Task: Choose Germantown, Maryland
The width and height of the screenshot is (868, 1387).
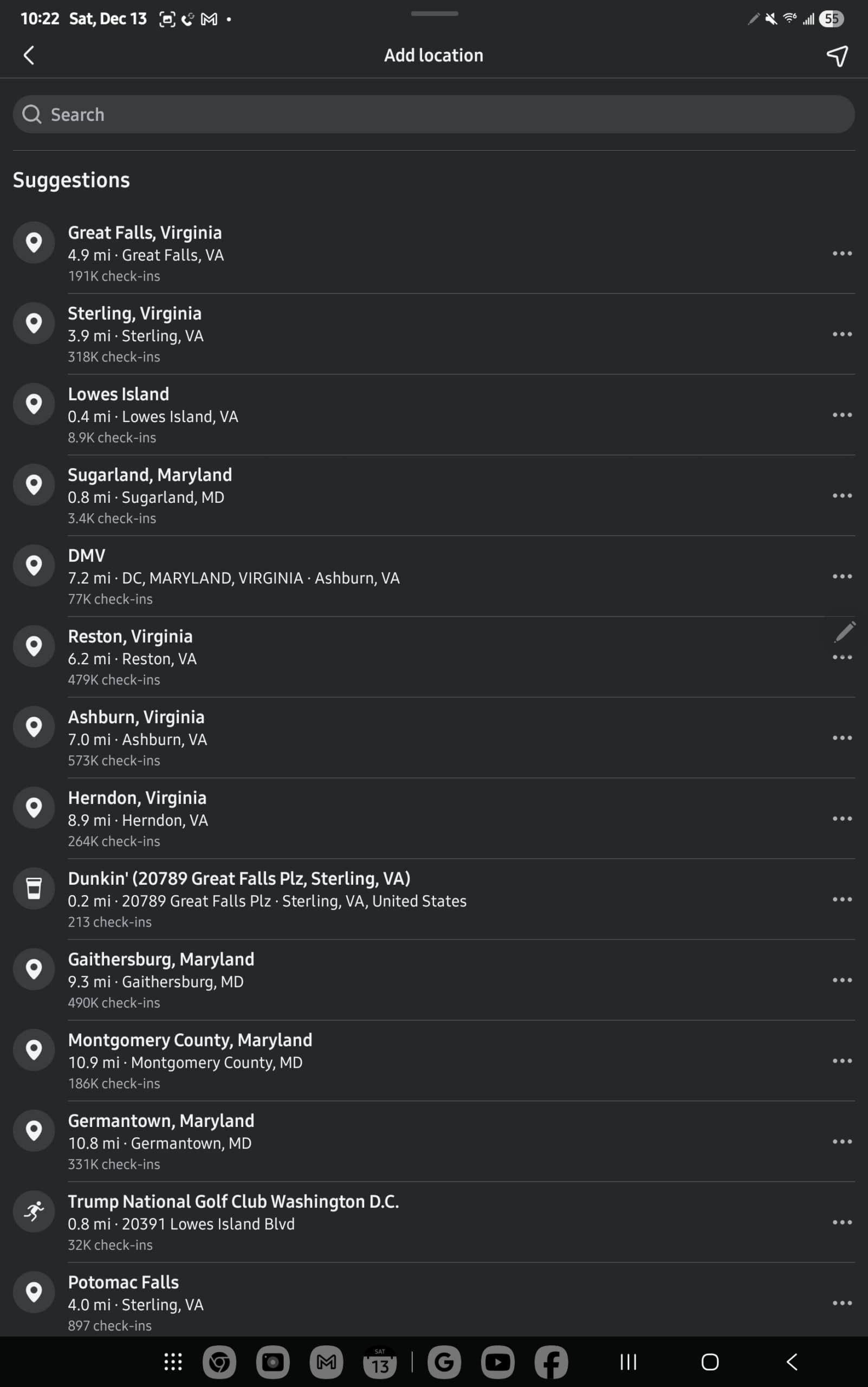Action: [161, 1121]
